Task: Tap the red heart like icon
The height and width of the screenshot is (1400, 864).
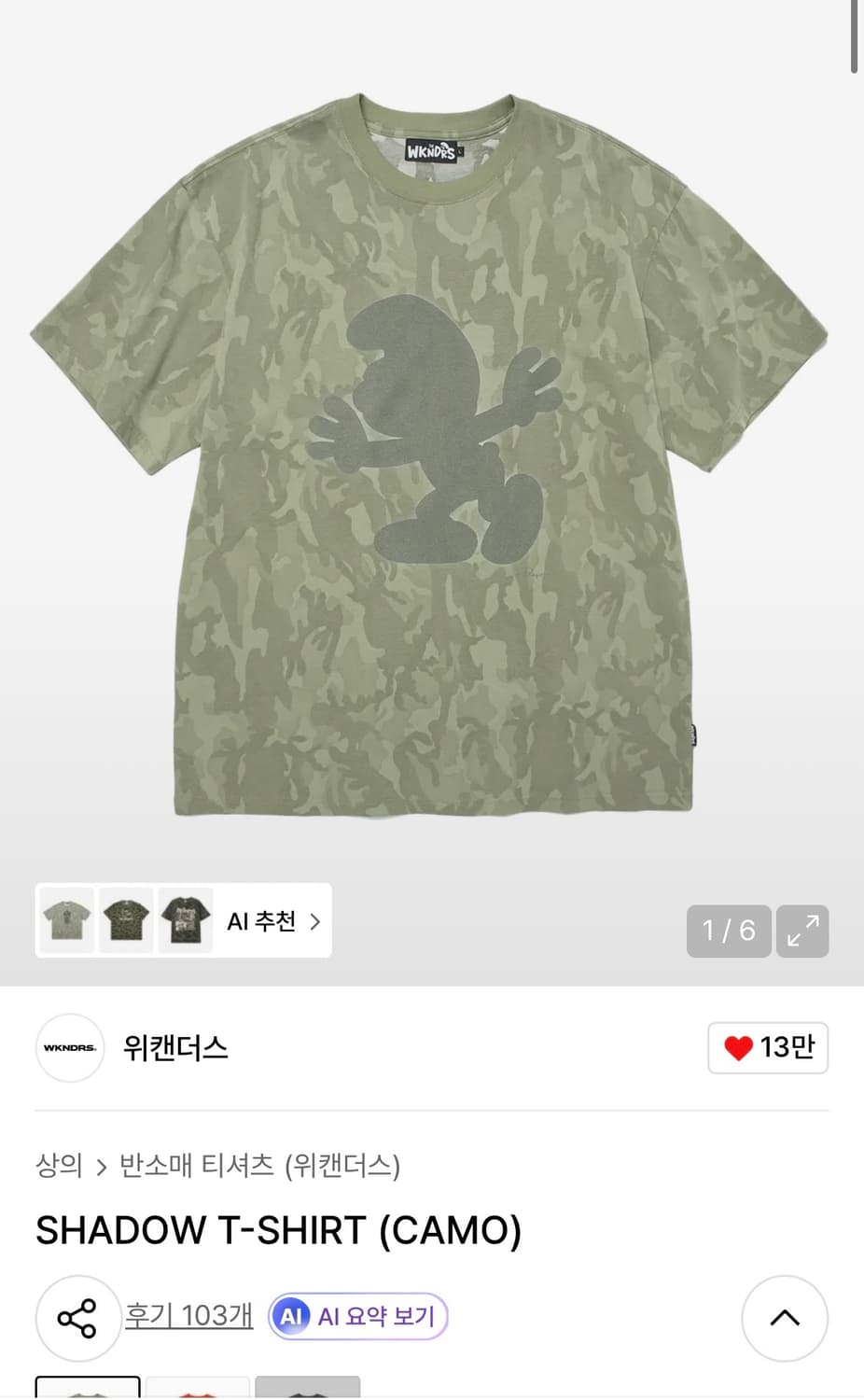Action: 740,1048
